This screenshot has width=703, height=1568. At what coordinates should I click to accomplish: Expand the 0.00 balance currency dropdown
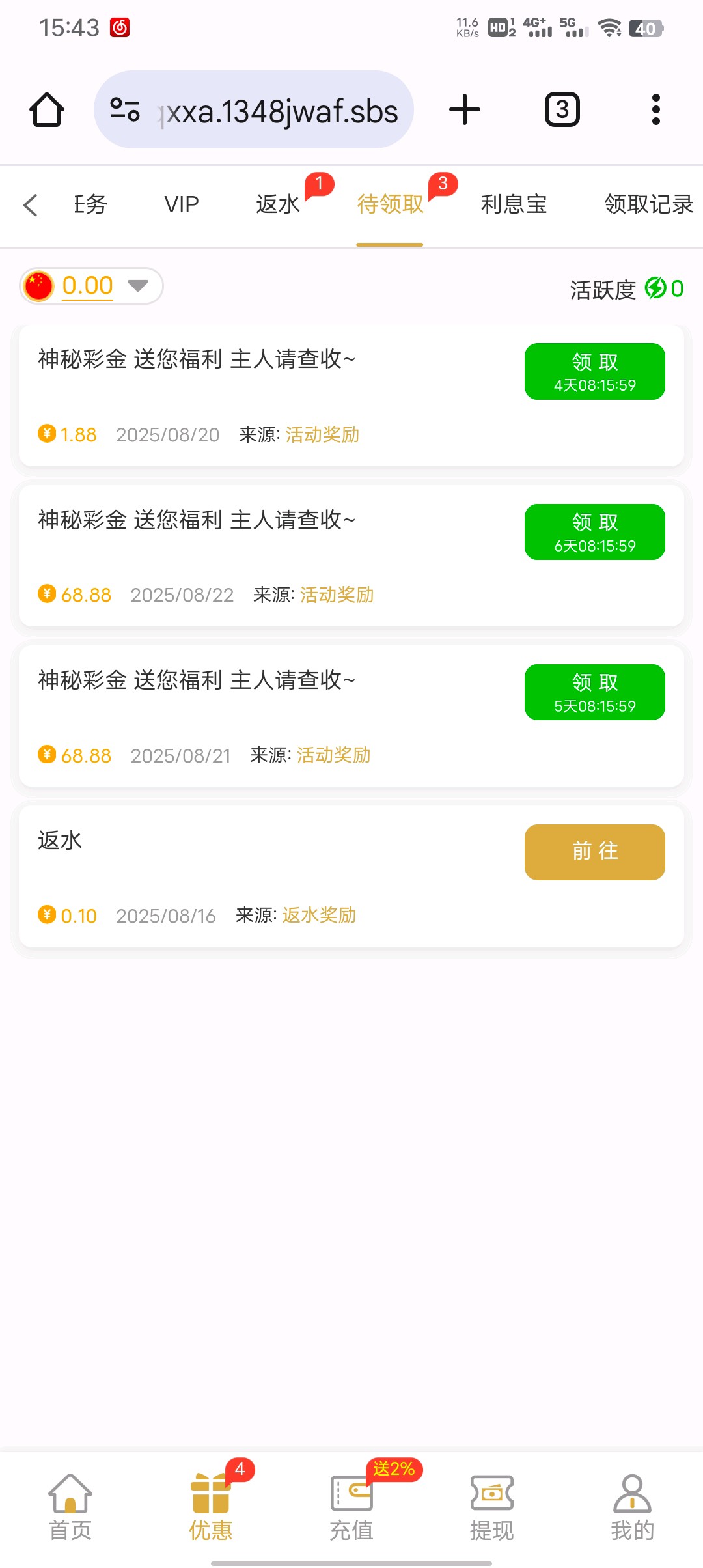(x=137, y=286)
